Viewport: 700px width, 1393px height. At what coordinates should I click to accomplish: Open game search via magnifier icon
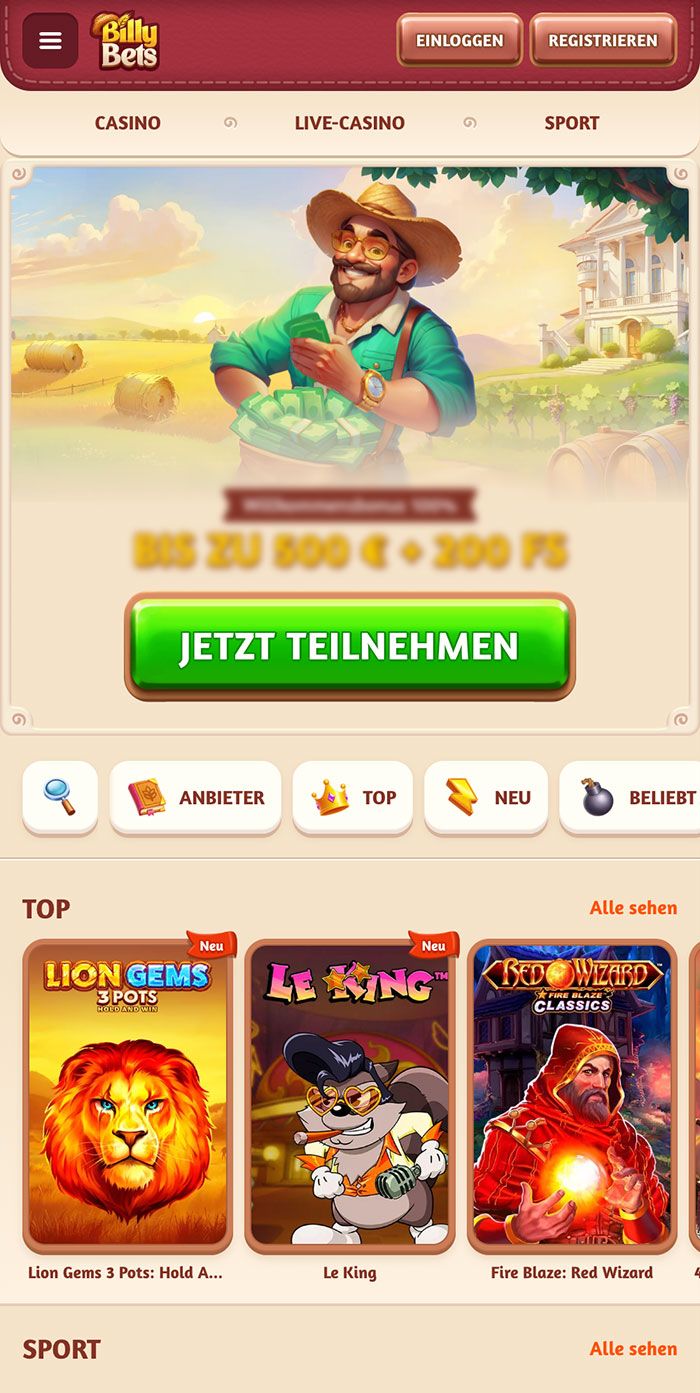coord(60,797)
